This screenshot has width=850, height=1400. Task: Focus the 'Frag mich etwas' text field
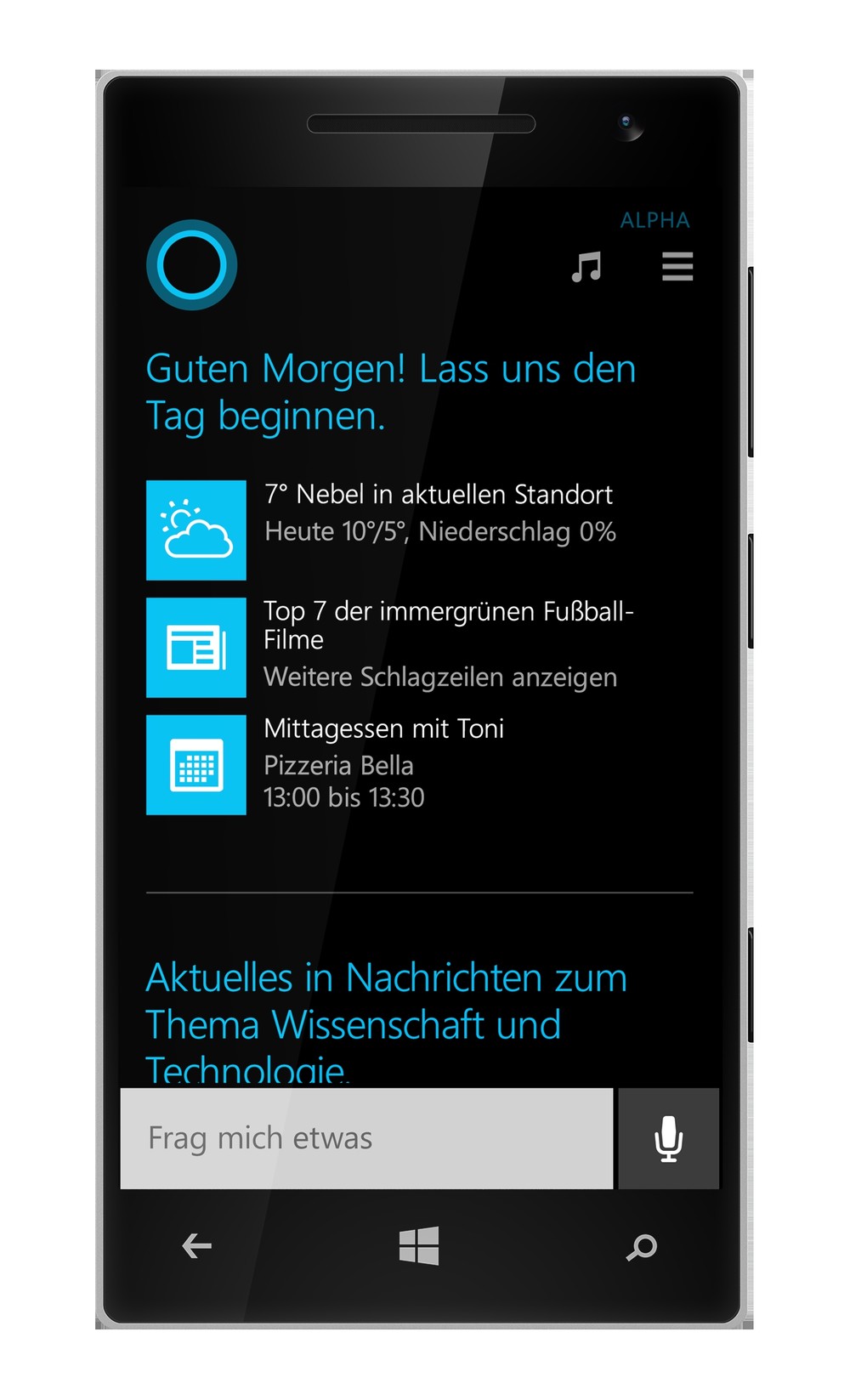(366, 1138)
